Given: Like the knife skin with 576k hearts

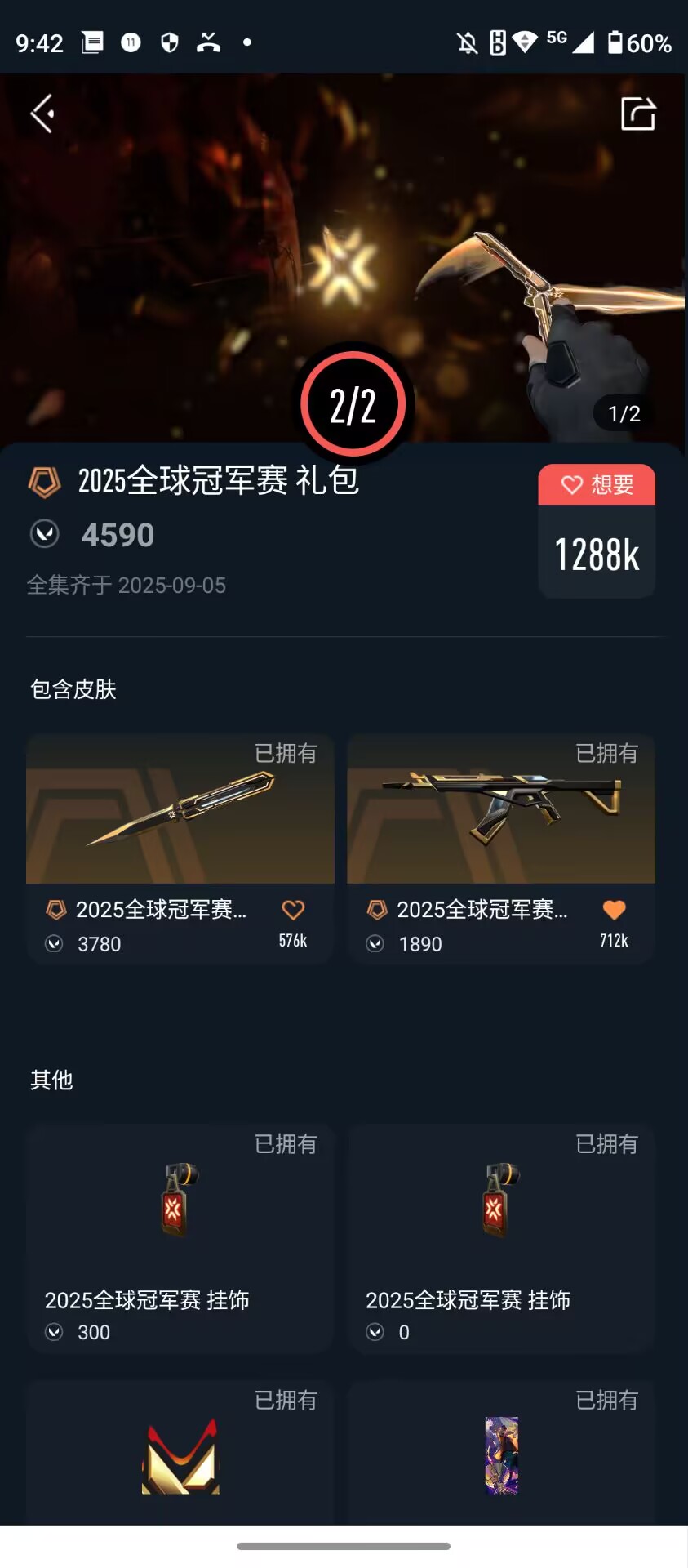Looking at the screenshot, I should pyautogui.click(x=293, y=910).
